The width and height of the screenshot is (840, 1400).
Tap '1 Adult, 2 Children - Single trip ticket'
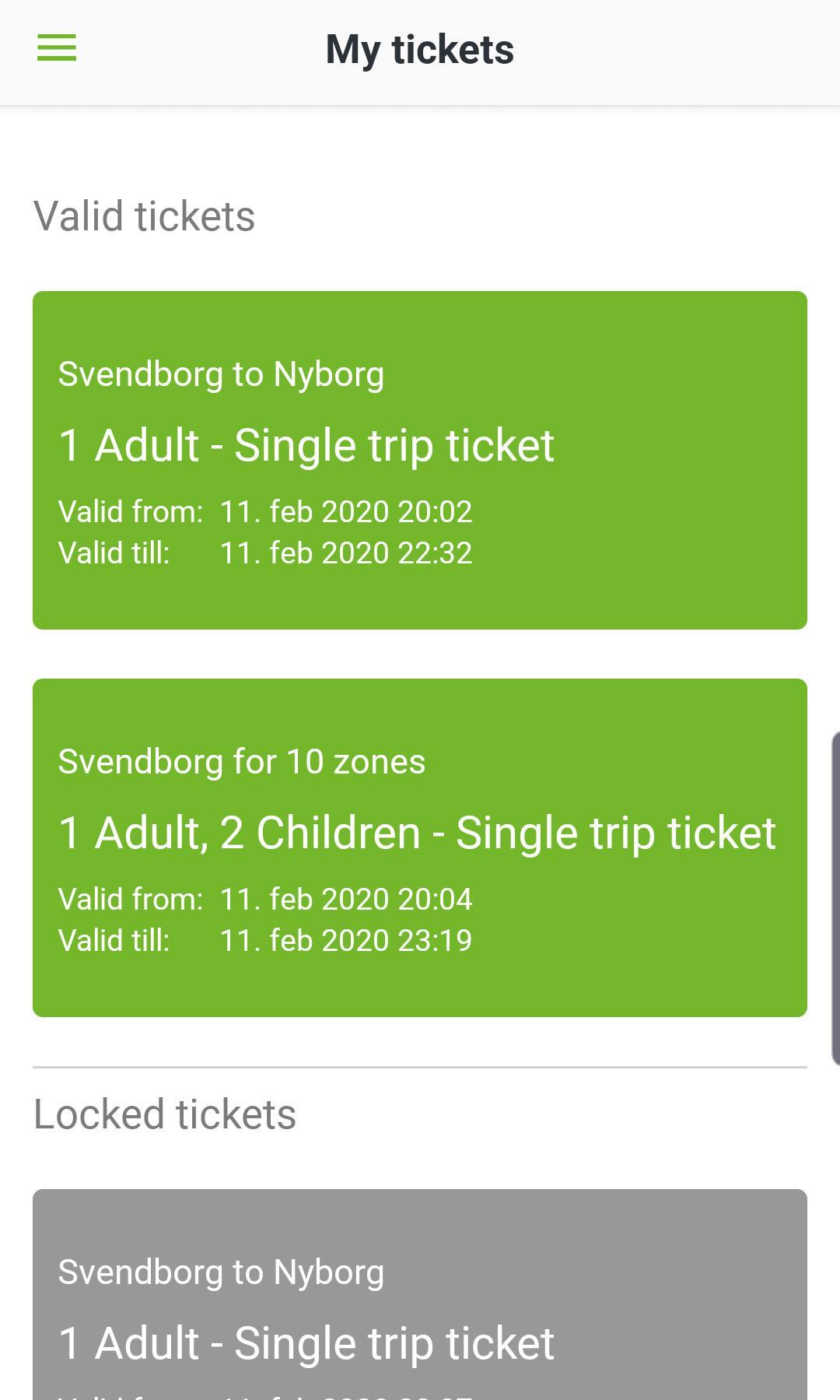point(418,831)
